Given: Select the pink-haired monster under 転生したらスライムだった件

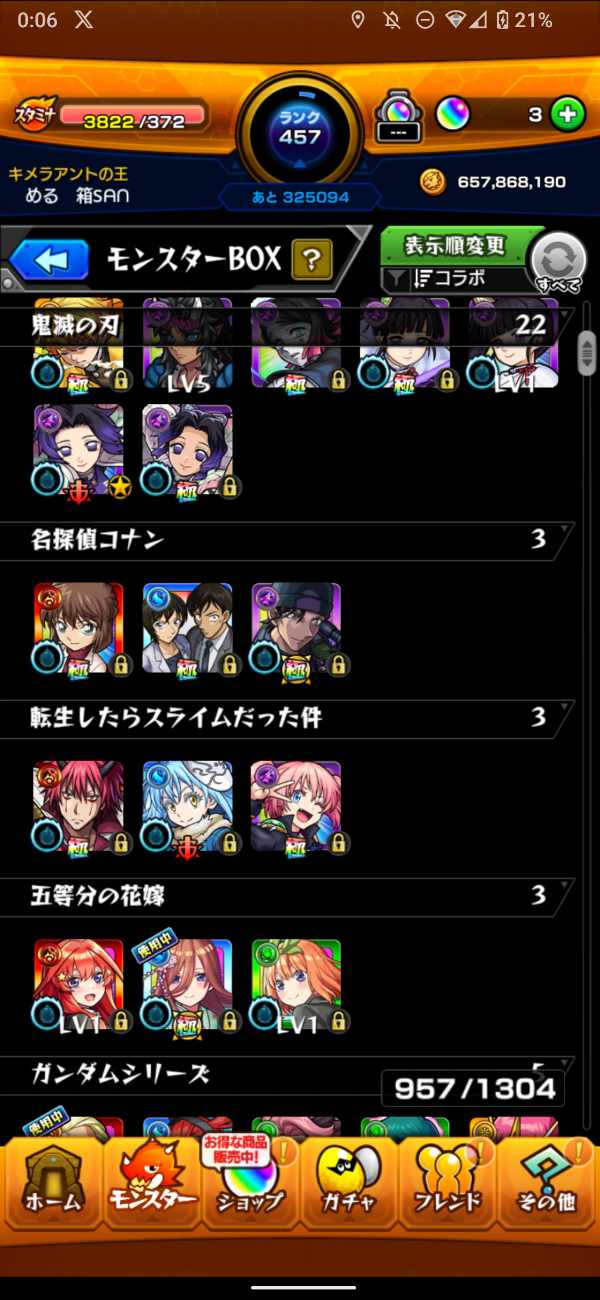Looking at the screenshot, I should pyautogui.click(x=296, y=806).
